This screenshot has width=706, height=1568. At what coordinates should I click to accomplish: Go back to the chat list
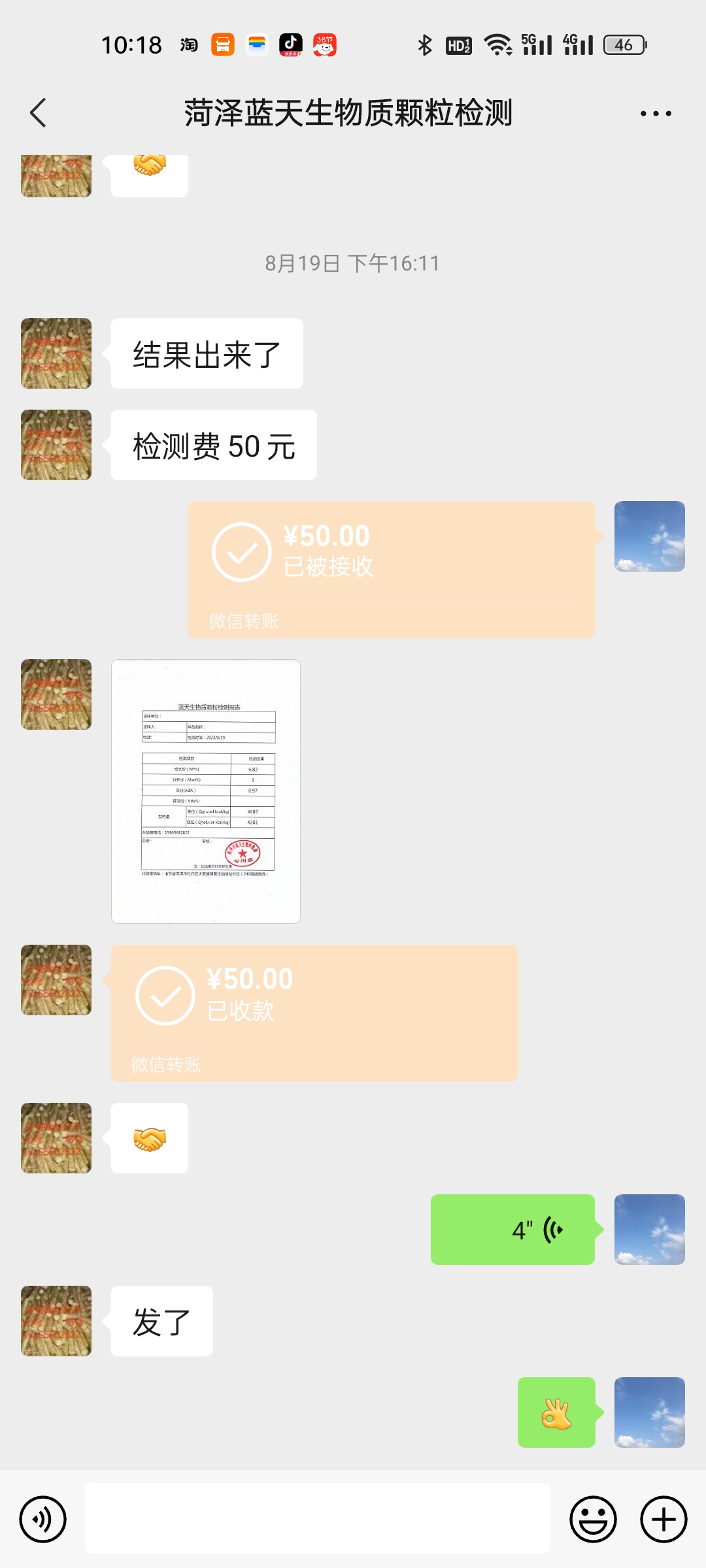tap(39, 113)
